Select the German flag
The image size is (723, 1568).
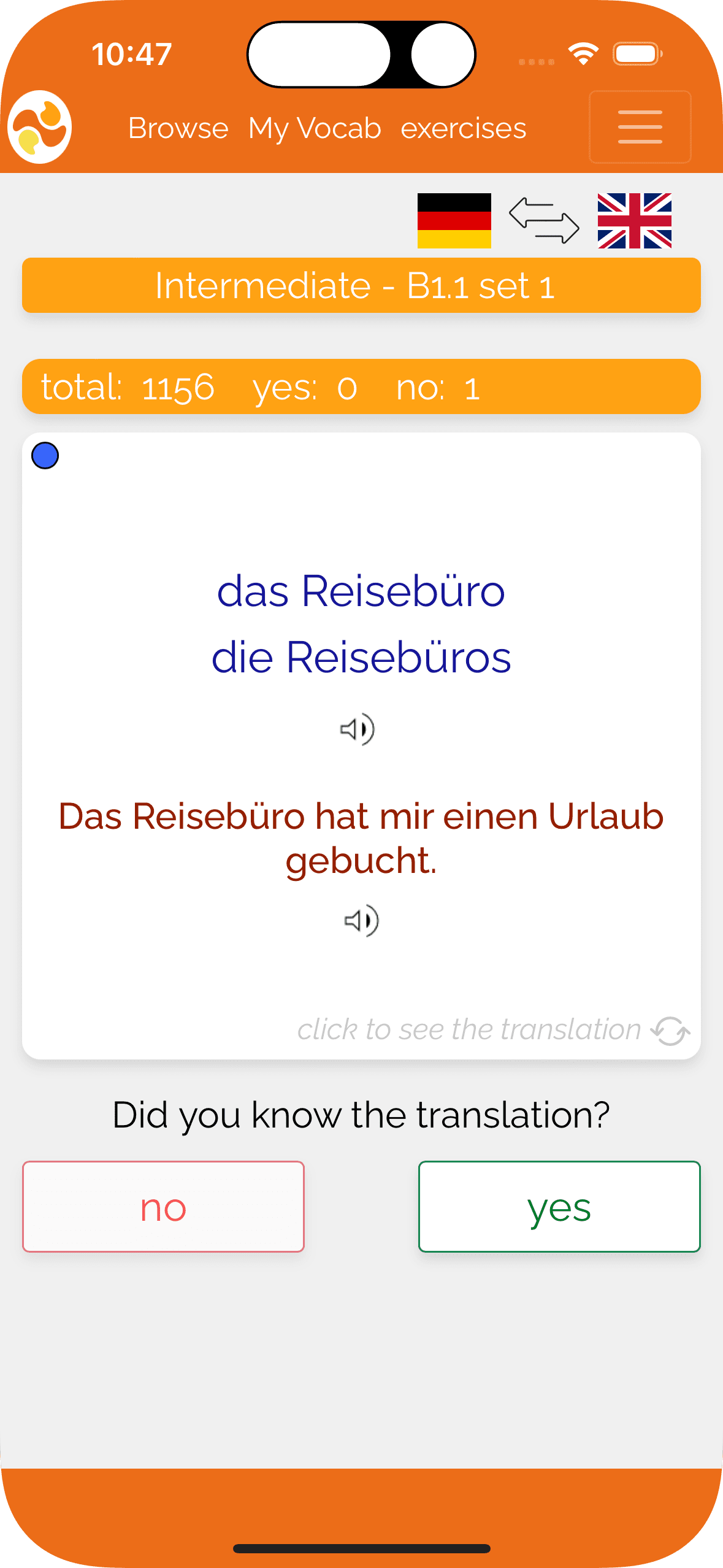454,220
